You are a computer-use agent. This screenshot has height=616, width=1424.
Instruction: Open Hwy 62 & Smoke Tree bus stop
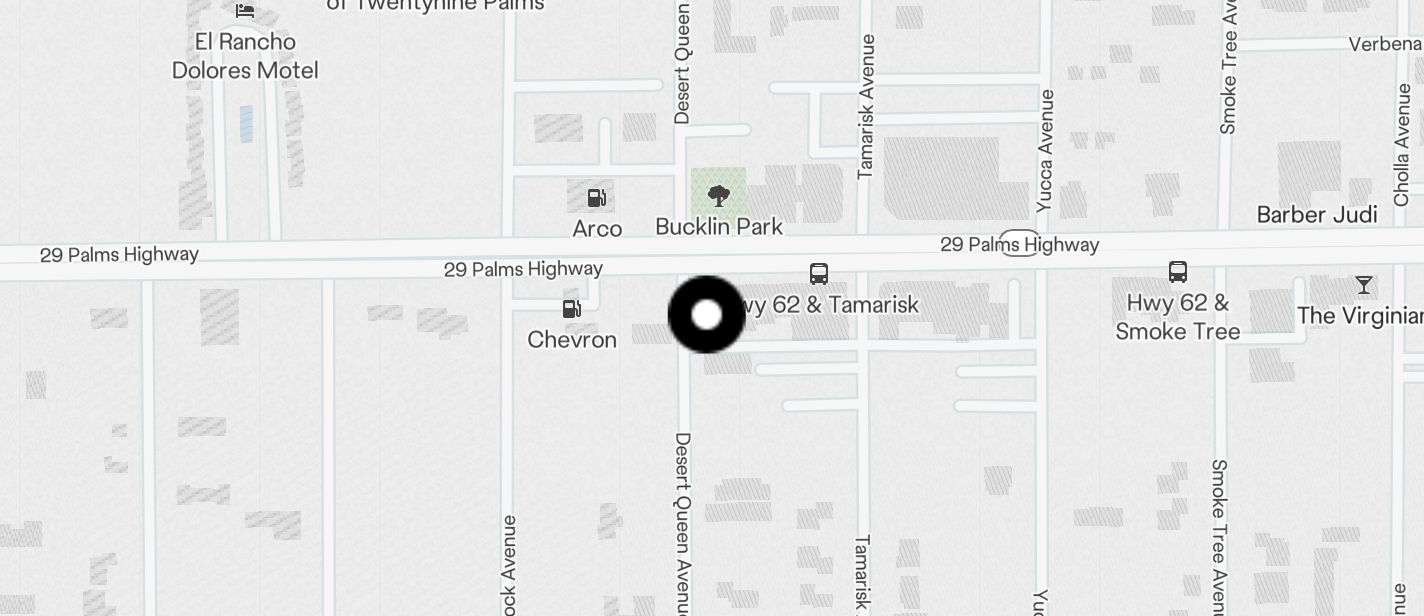[x=1178, y=271]
